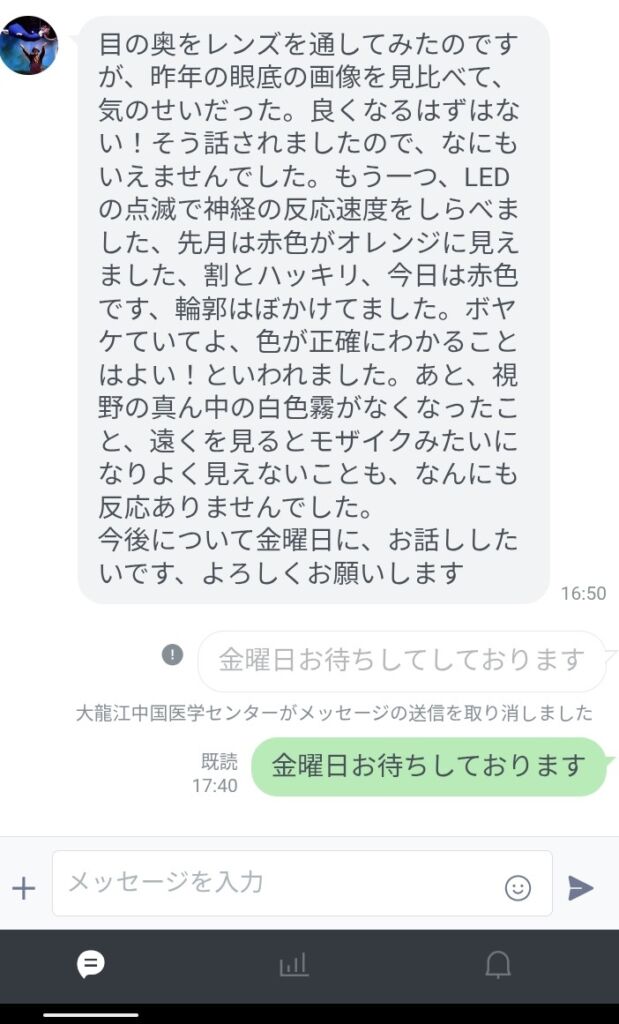
Task: Tap the failed-message warning icon
Action: 173,654
